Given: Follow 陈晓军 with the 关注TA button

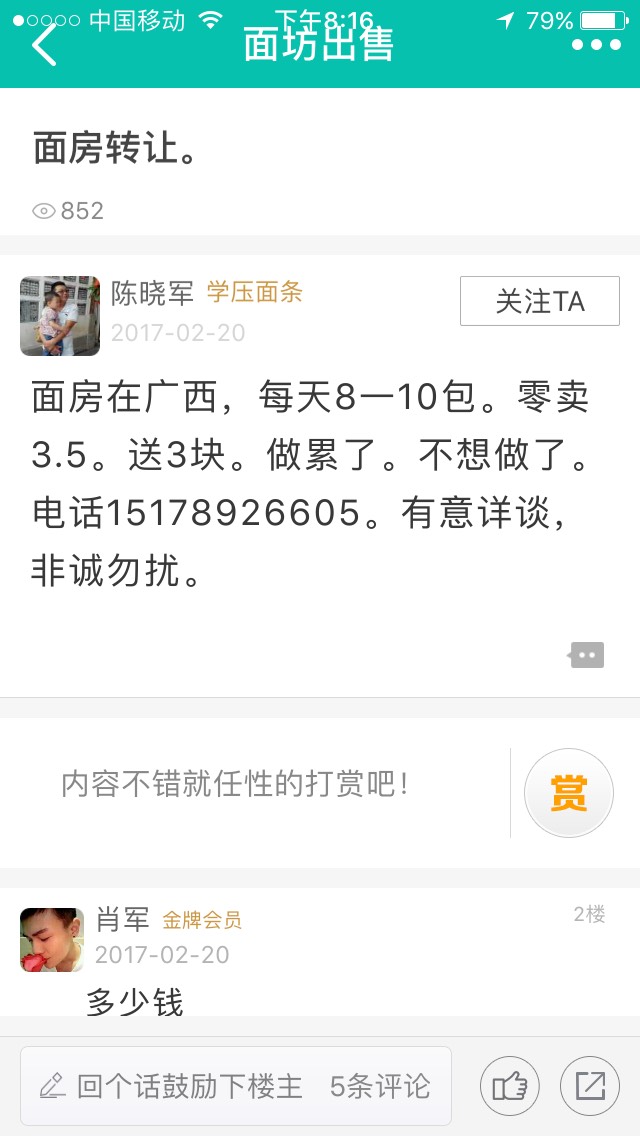Looking at the screenshot, I should 539,301.
